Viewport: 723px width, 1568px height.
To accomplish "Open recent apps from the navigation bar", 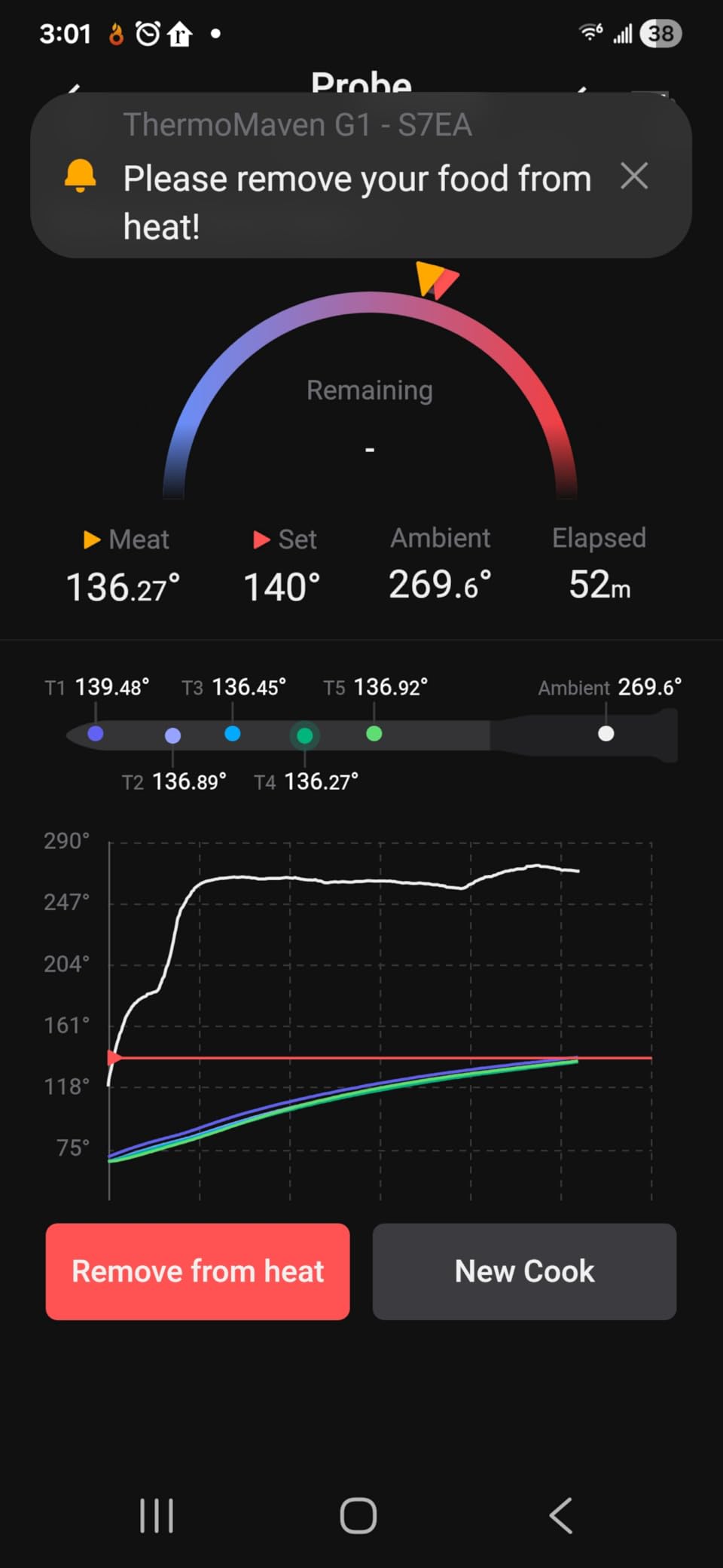I will (157, 1515).
